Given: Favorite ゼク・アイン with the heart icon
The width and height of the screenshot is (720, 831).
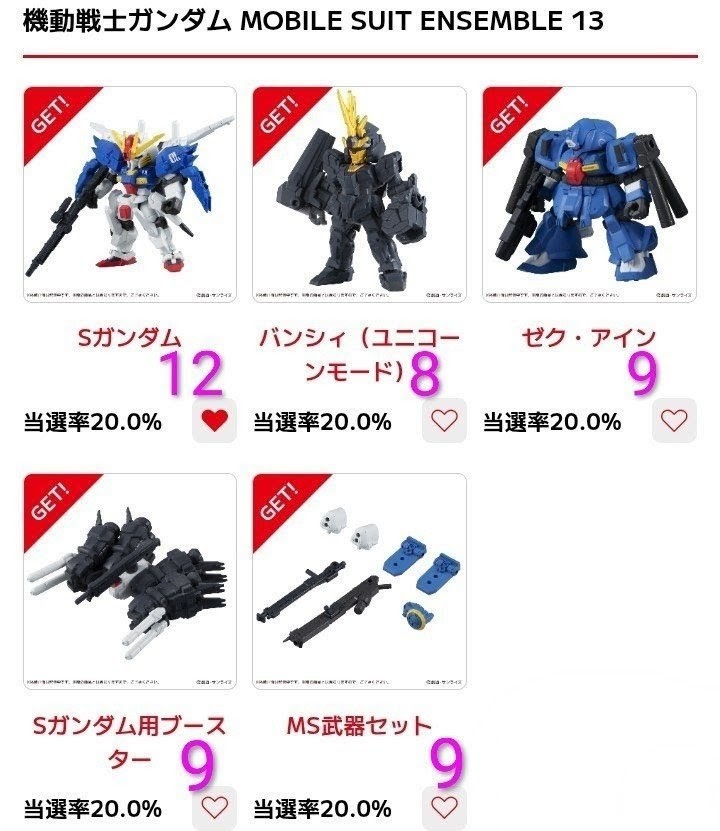Looking at the screenshot, I should (x=674, y=421).
